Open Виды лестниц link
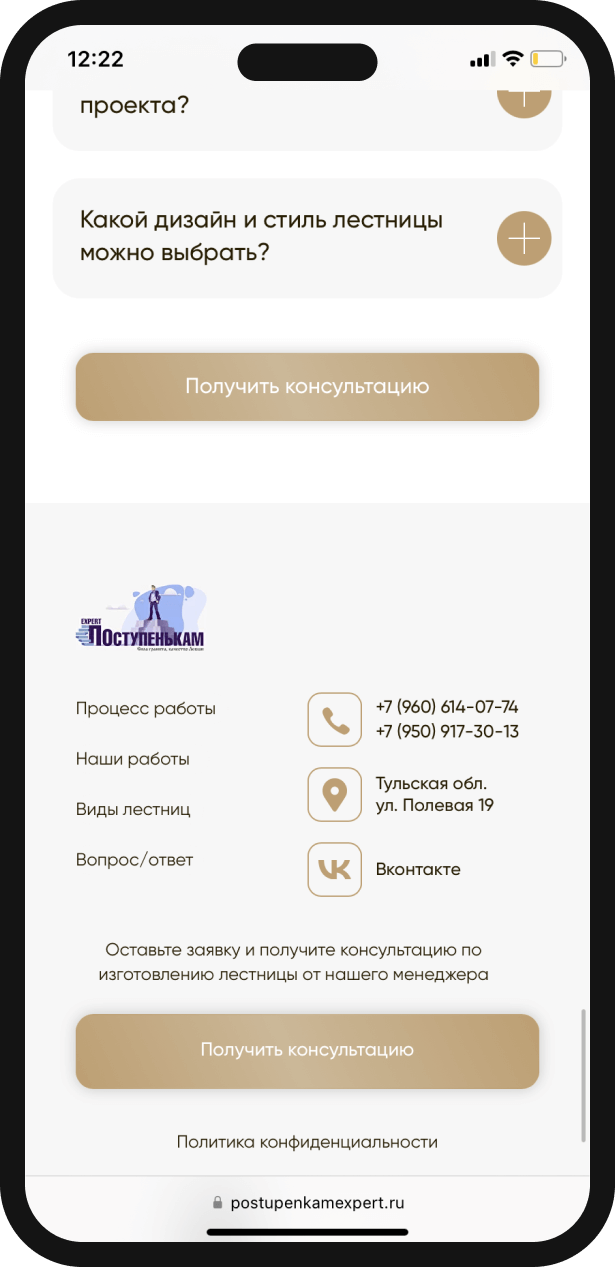The width and height of the screenshot is (615, 1267). click(133, 809)
